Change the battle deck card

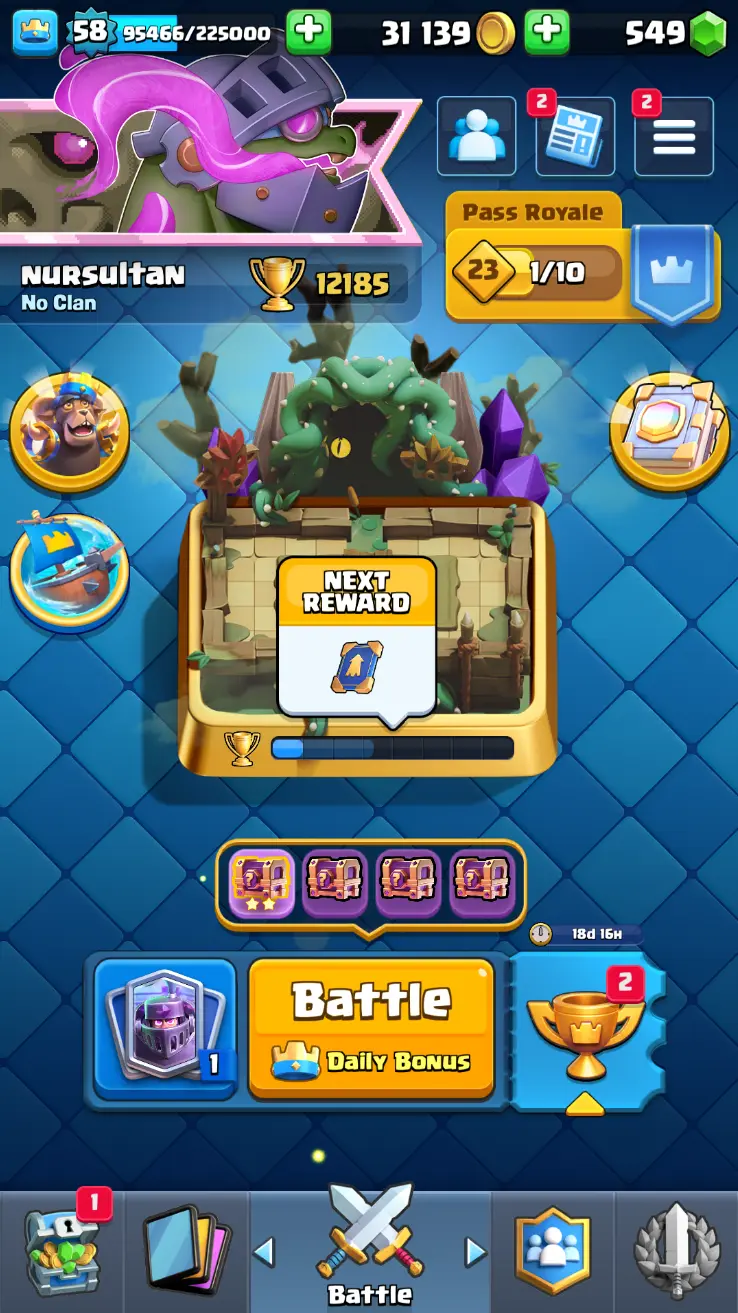pos(165,1029)
